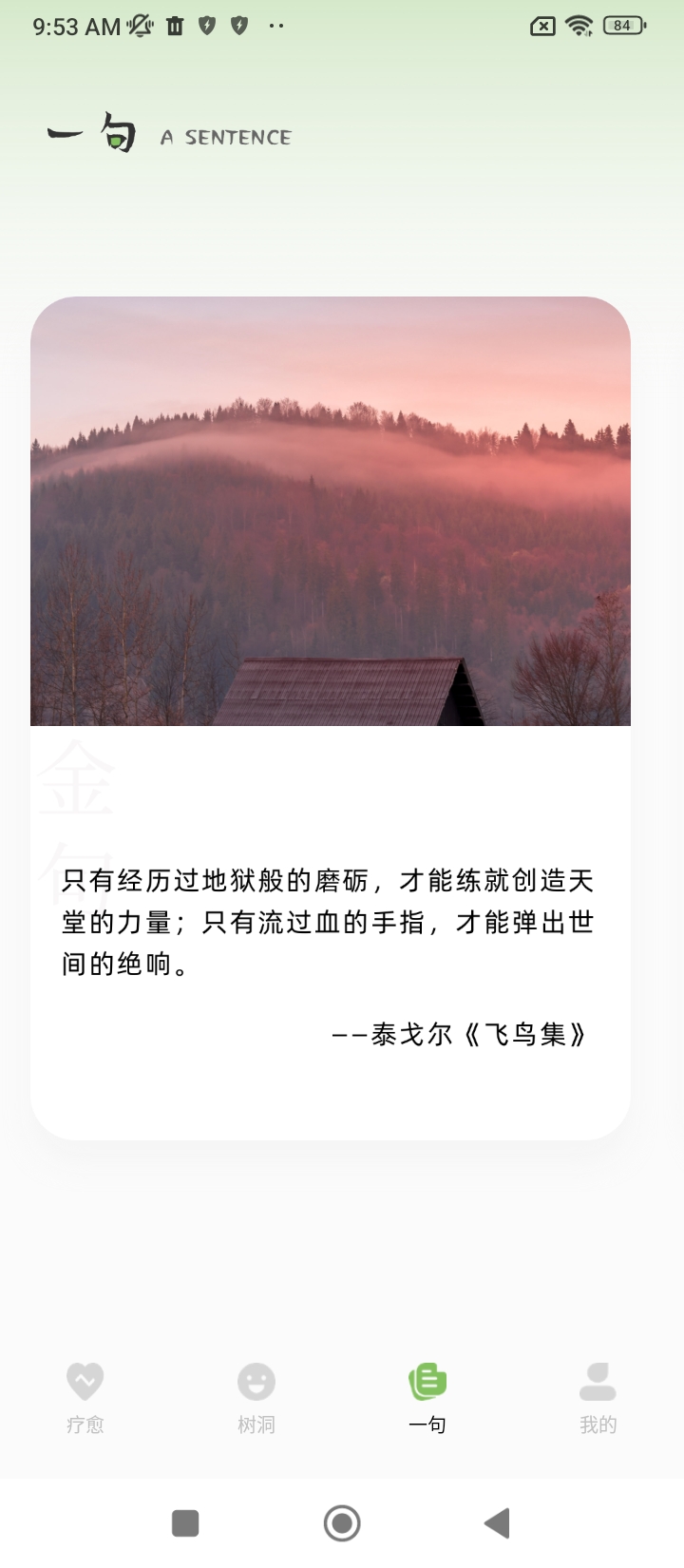684x1568 pixels.
Task: Switch to the 疗愈 tab
Action: [85, 1396]
